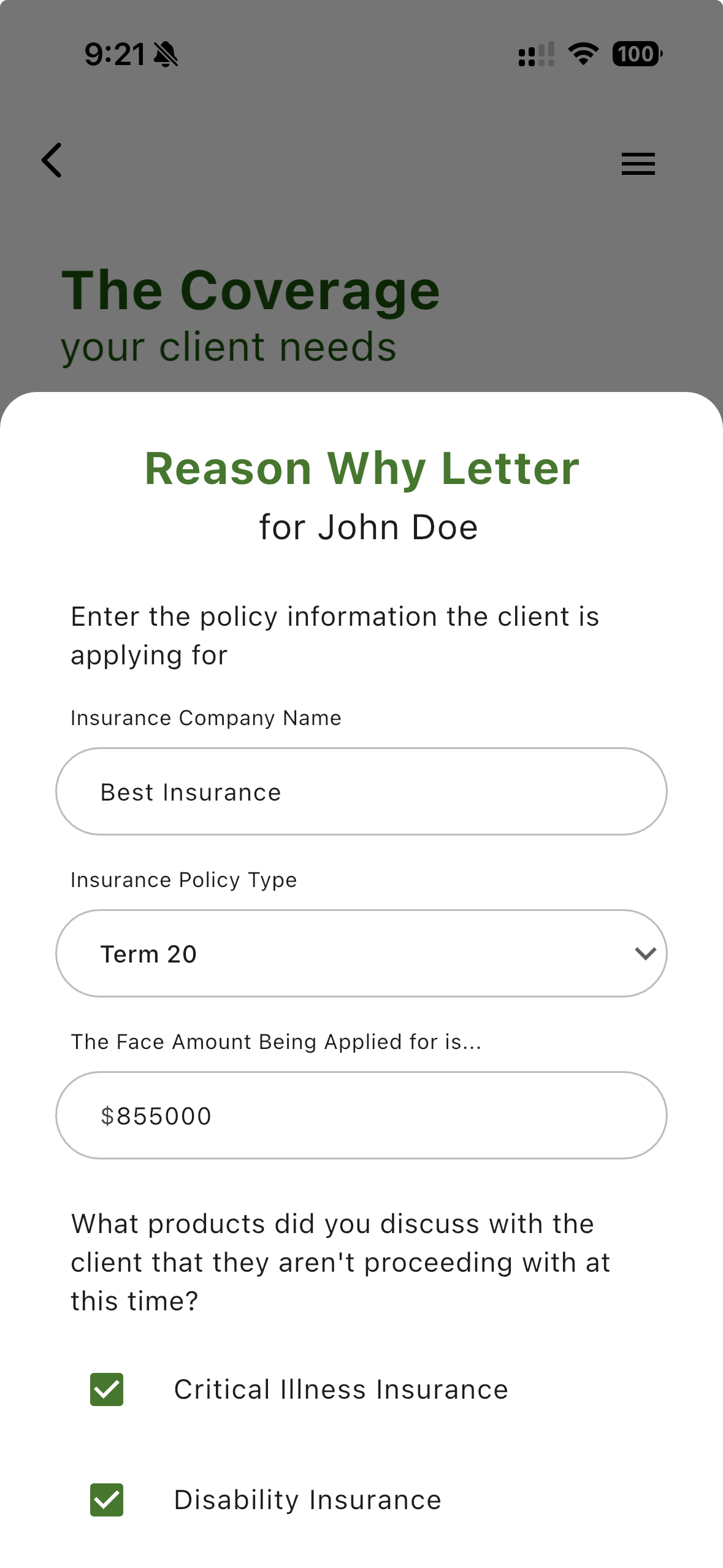723x1568 pixels.
Task: Uncheck Critical Illness Insurance
Action: point(107,1389)
